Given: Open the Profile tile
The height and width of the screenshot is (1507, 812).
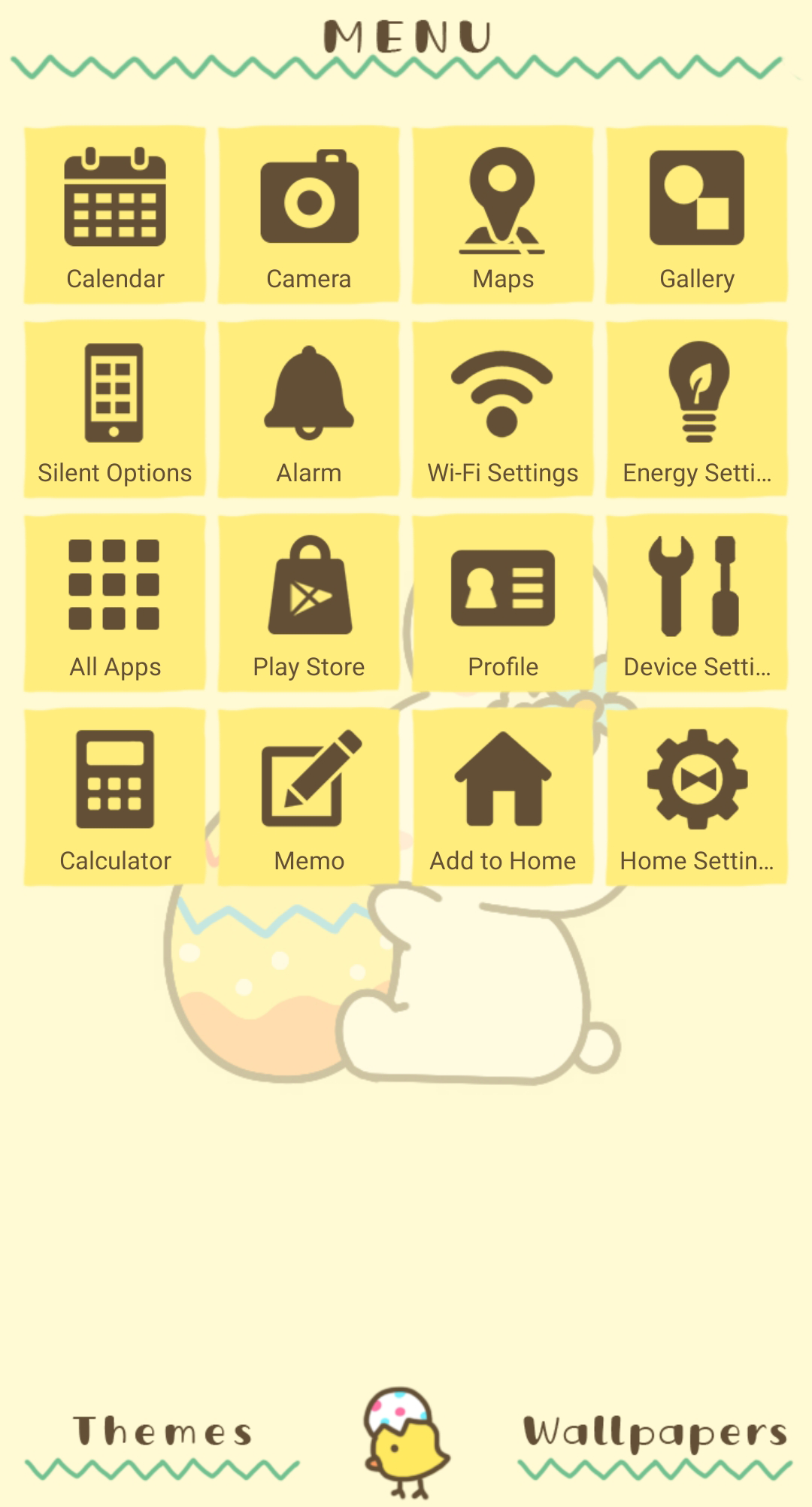Looking at the screenshot, I should click(x=503, y=603).
